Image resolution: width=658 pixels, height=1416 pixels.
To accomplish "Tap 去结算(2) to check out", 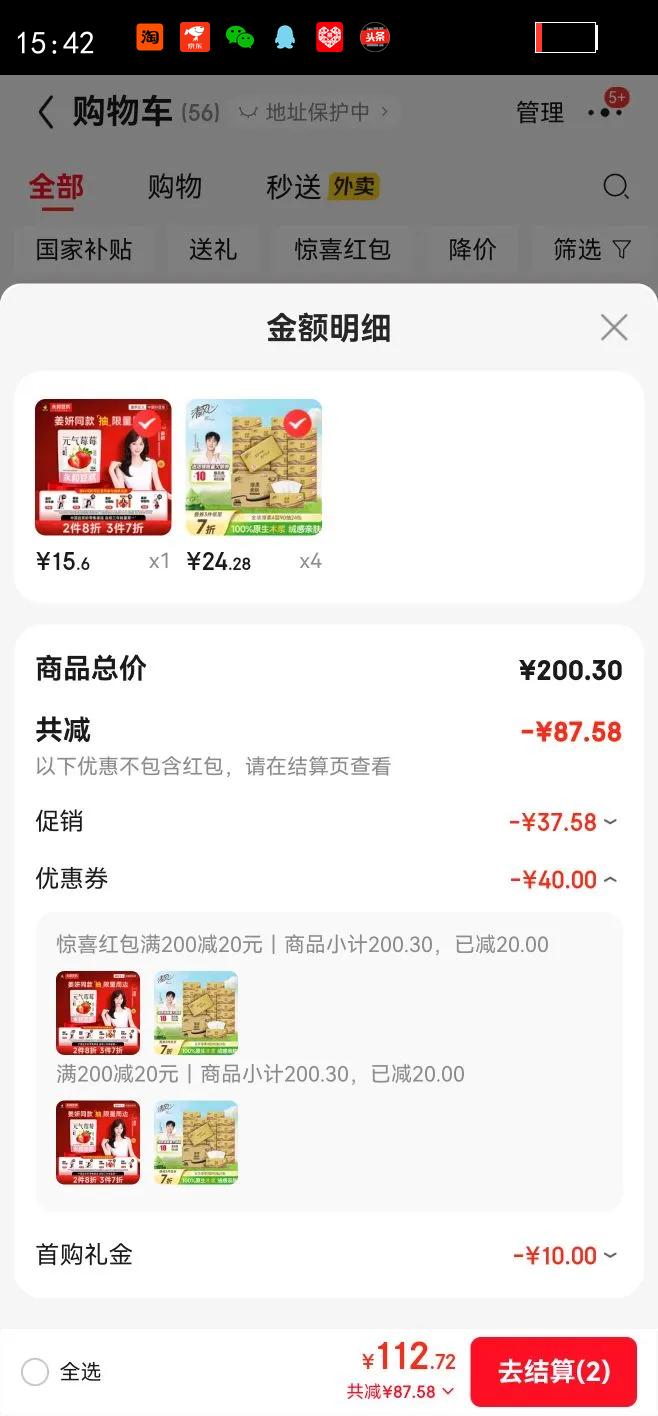I will tap(553, 1371).
